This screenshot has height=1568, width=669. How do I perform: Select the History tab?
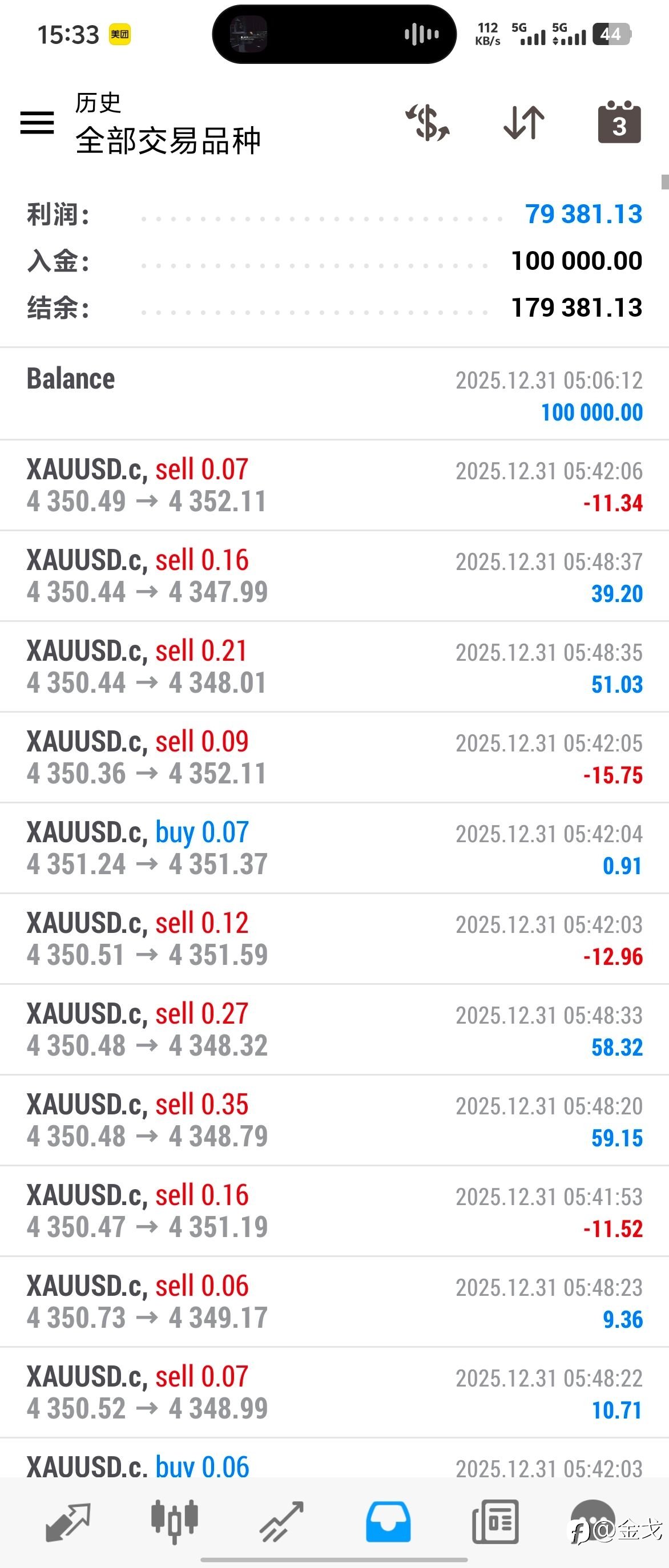click(388, 1521)
